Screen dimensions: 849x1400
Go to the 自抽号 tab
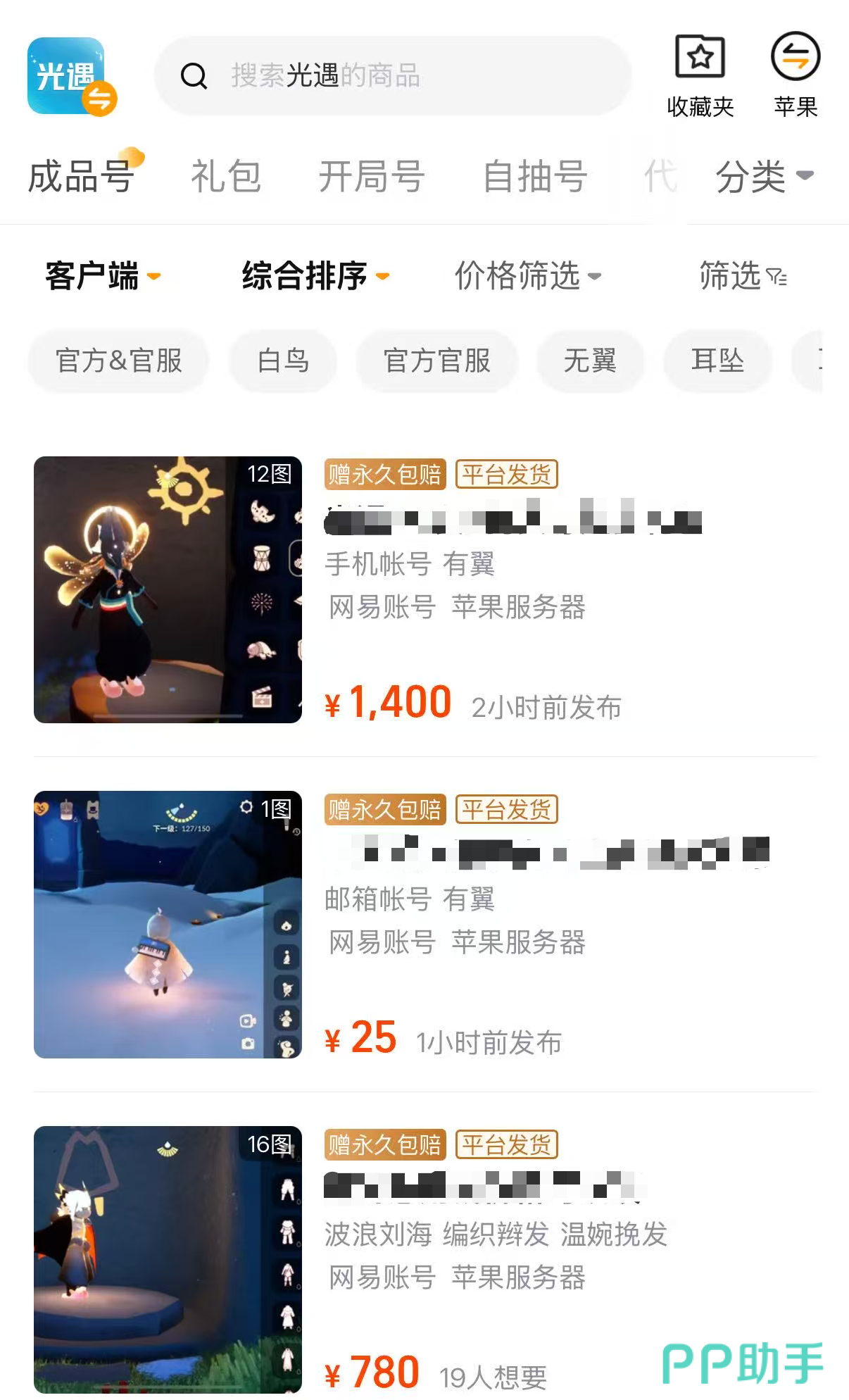coord(535,176)
